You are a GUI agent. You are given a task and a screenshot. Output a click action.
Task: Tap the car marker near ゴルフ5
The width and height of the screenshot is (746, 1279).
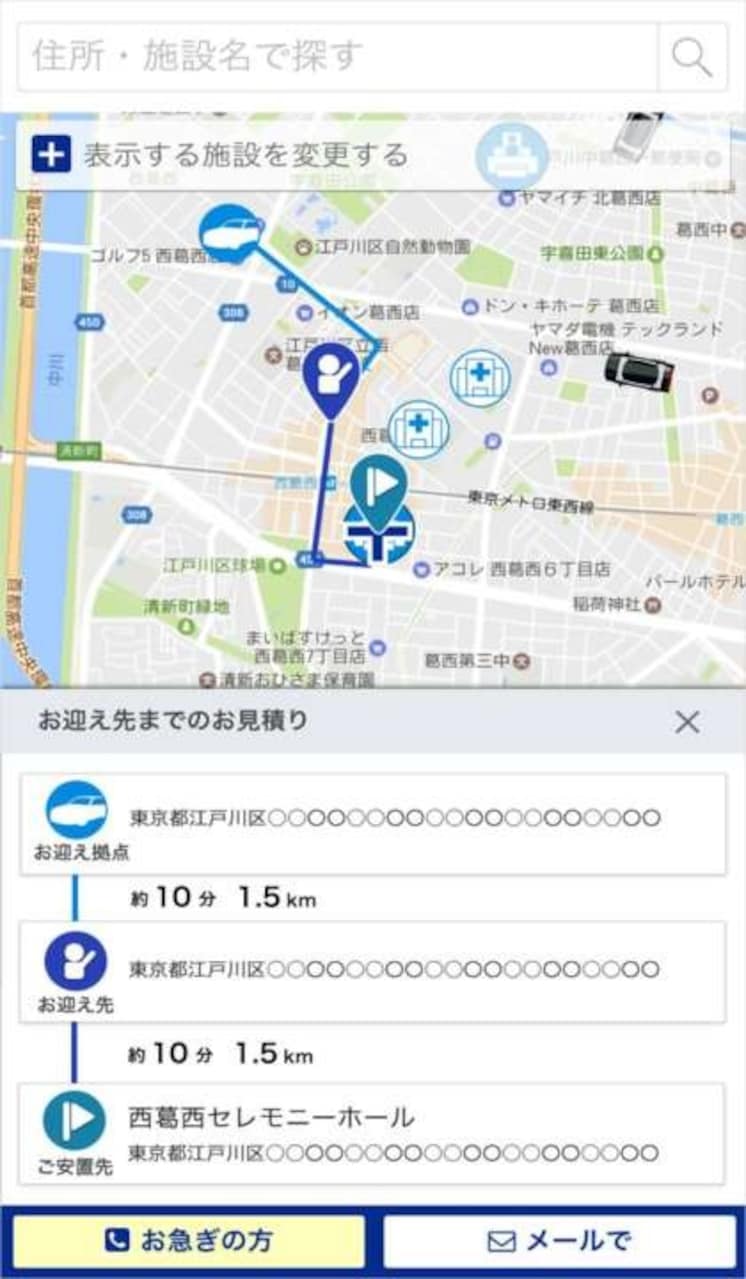click(x=231, y=233)
